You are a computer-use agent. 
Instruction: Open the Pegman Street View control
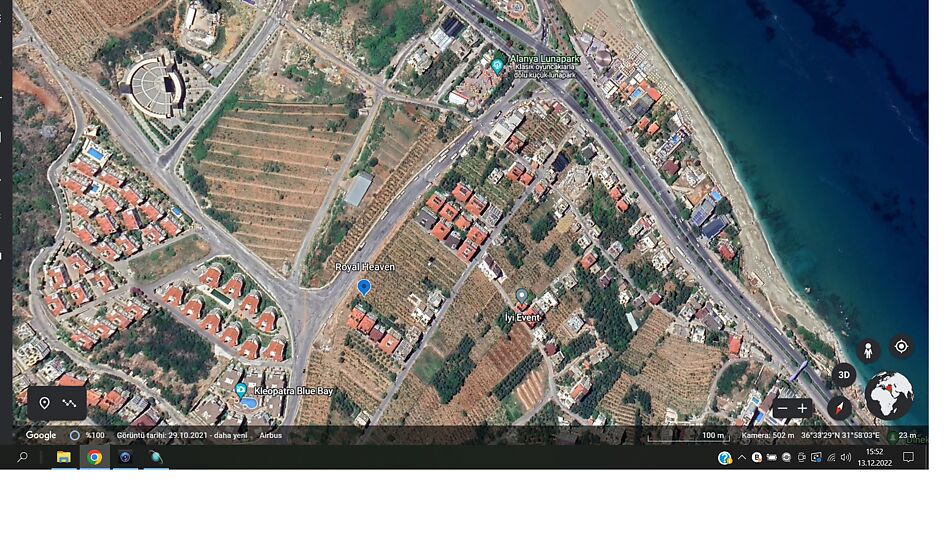pyautogui.click(x=868, y=351)
